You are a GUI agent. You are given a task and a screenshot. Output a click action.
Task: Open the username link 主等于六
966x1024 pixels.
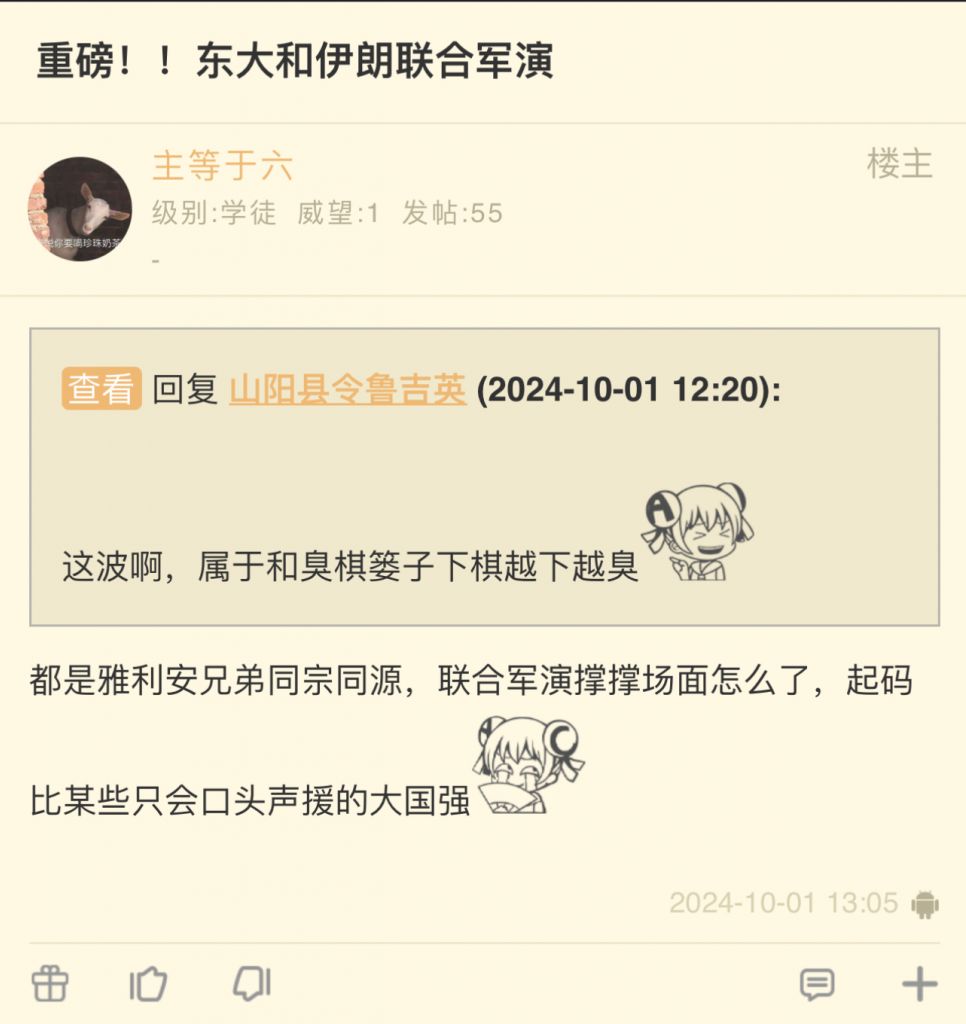pos(222,166)
